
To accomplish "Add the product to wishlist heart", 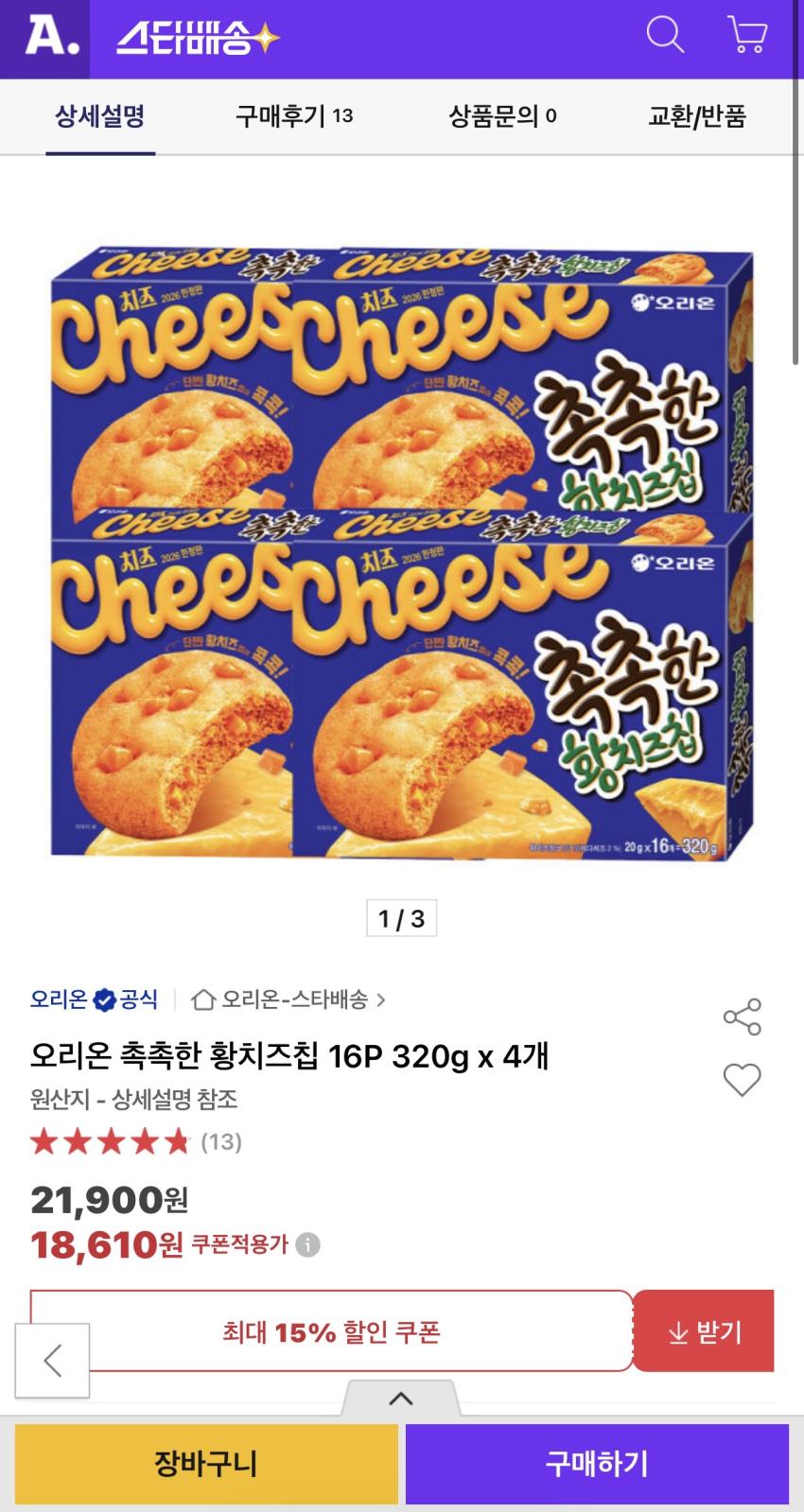I will tap(742, 1080).
